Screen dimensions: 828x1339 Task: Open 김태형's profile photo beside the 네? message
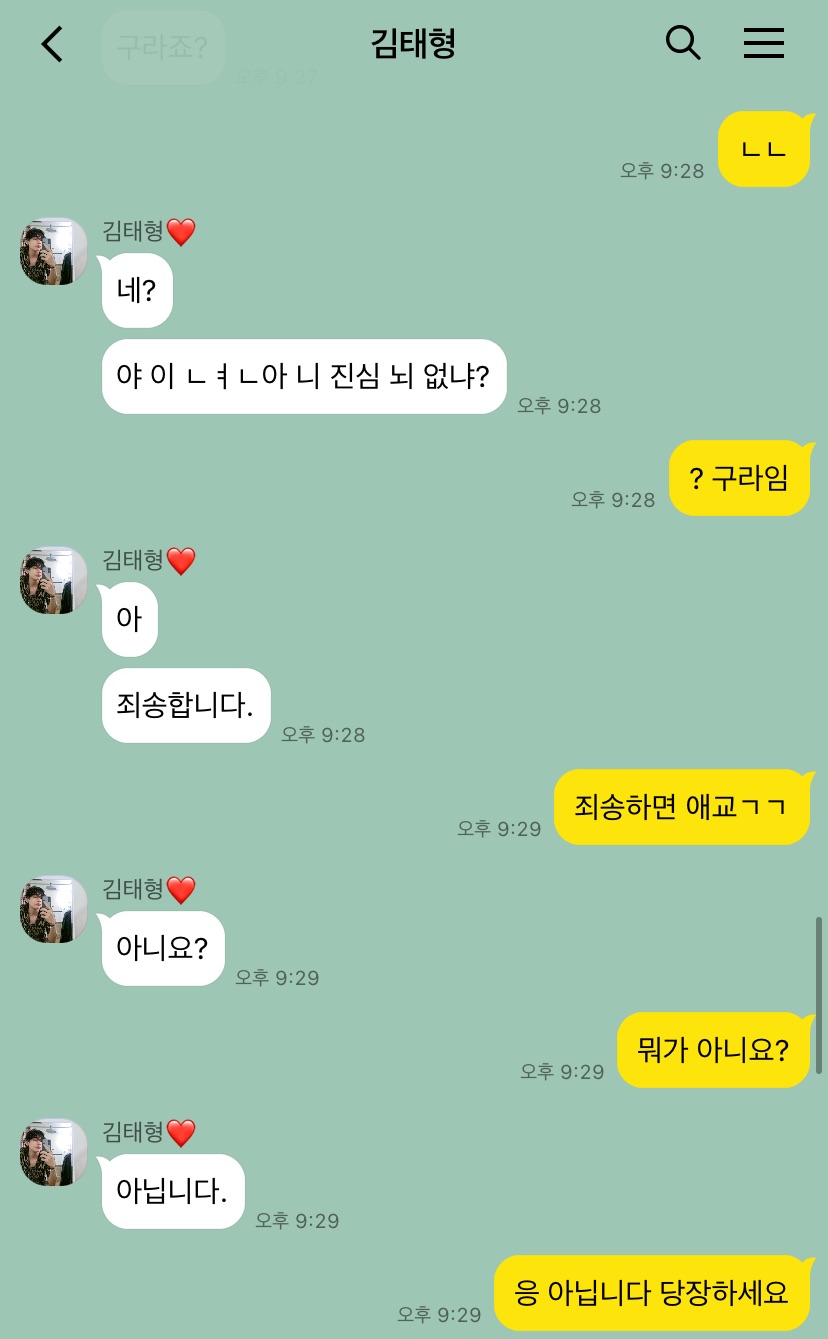click(54, 251)
